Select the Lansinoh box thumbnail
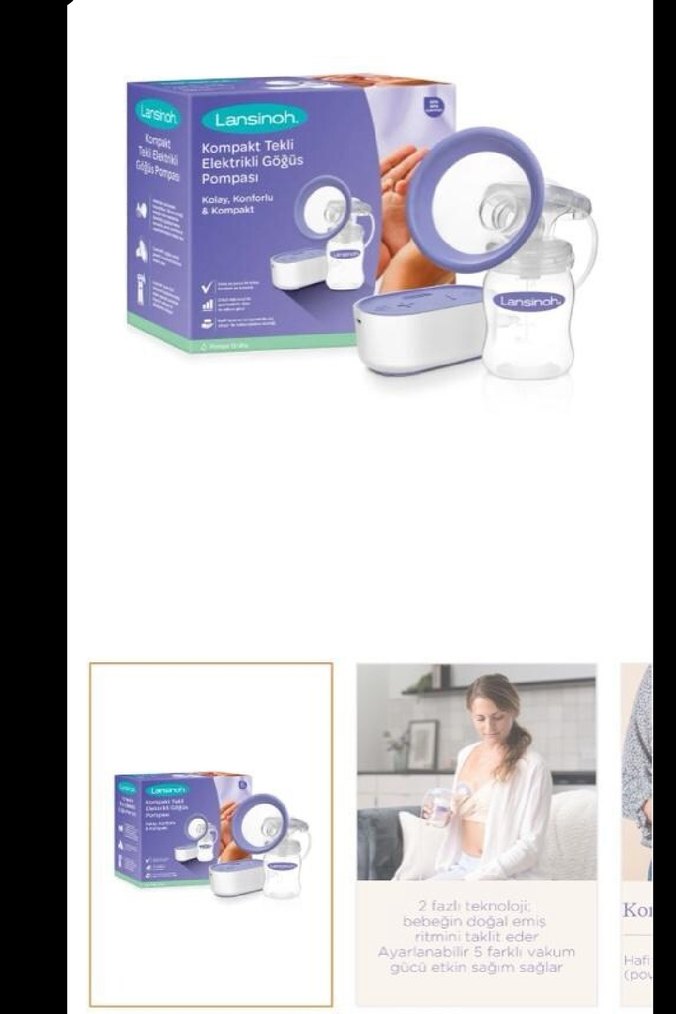 point(211,834)
